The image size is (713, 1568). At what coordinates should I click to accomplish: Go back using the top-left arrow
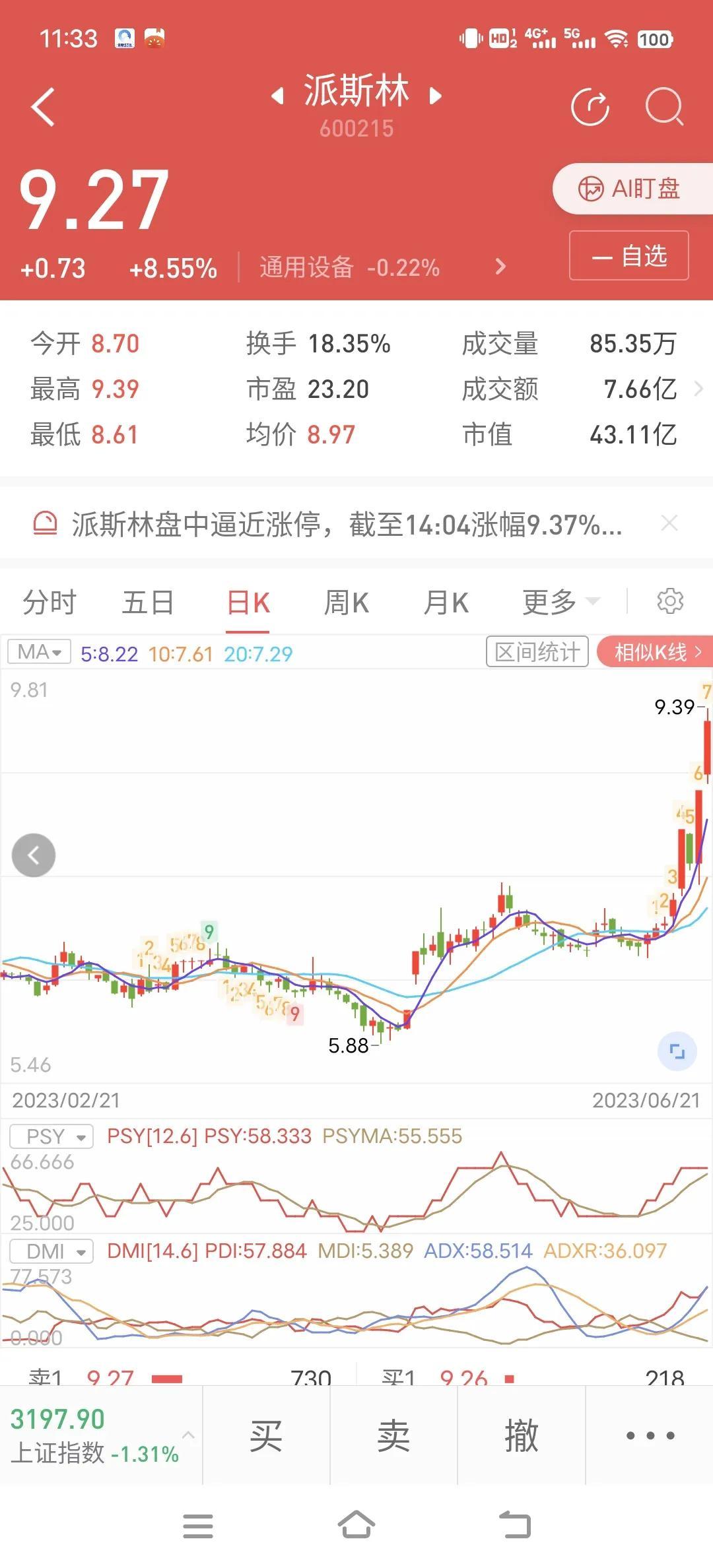pyautogui.click(x=43, y=107)
